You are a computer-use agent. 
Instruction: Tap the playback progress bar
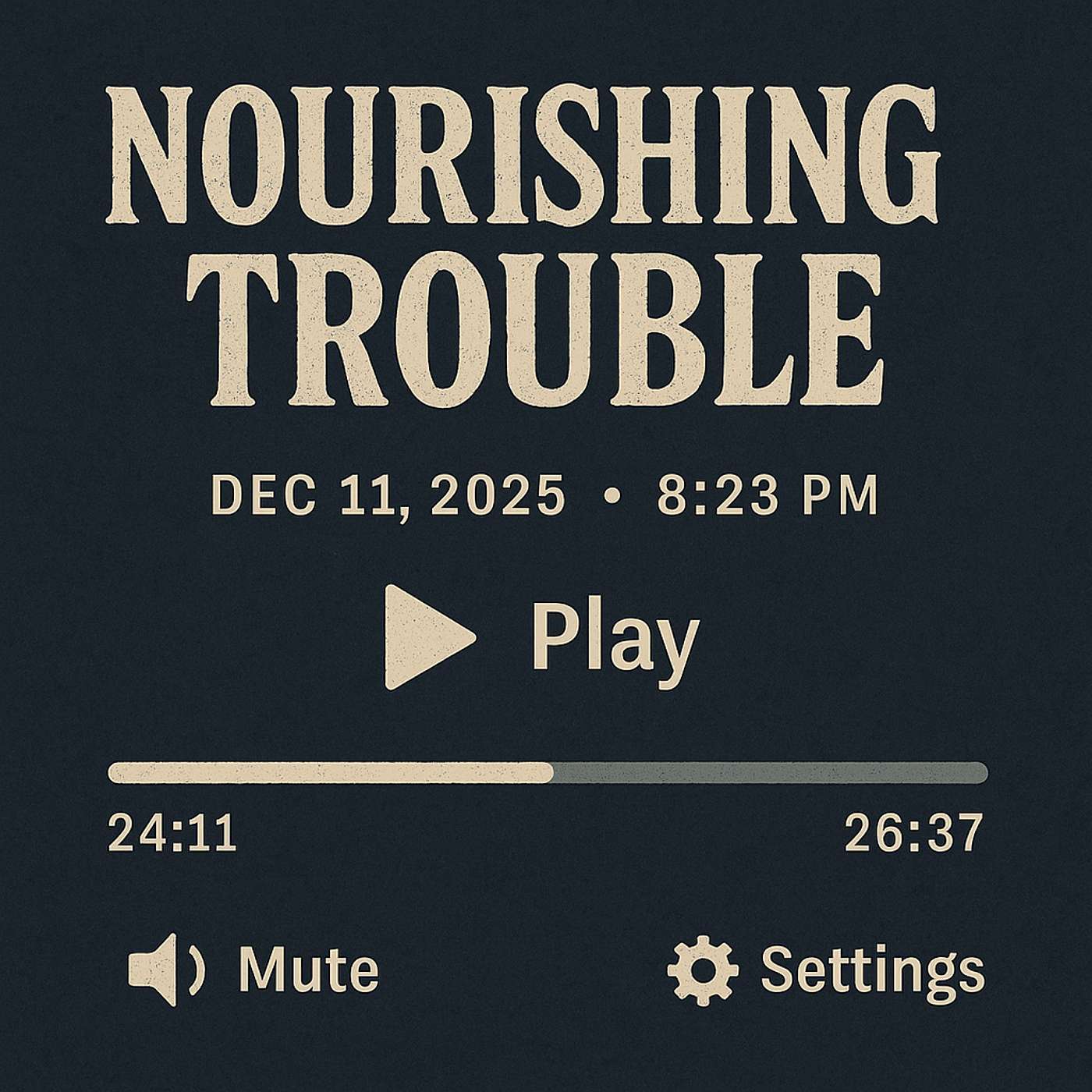(548, 772)
